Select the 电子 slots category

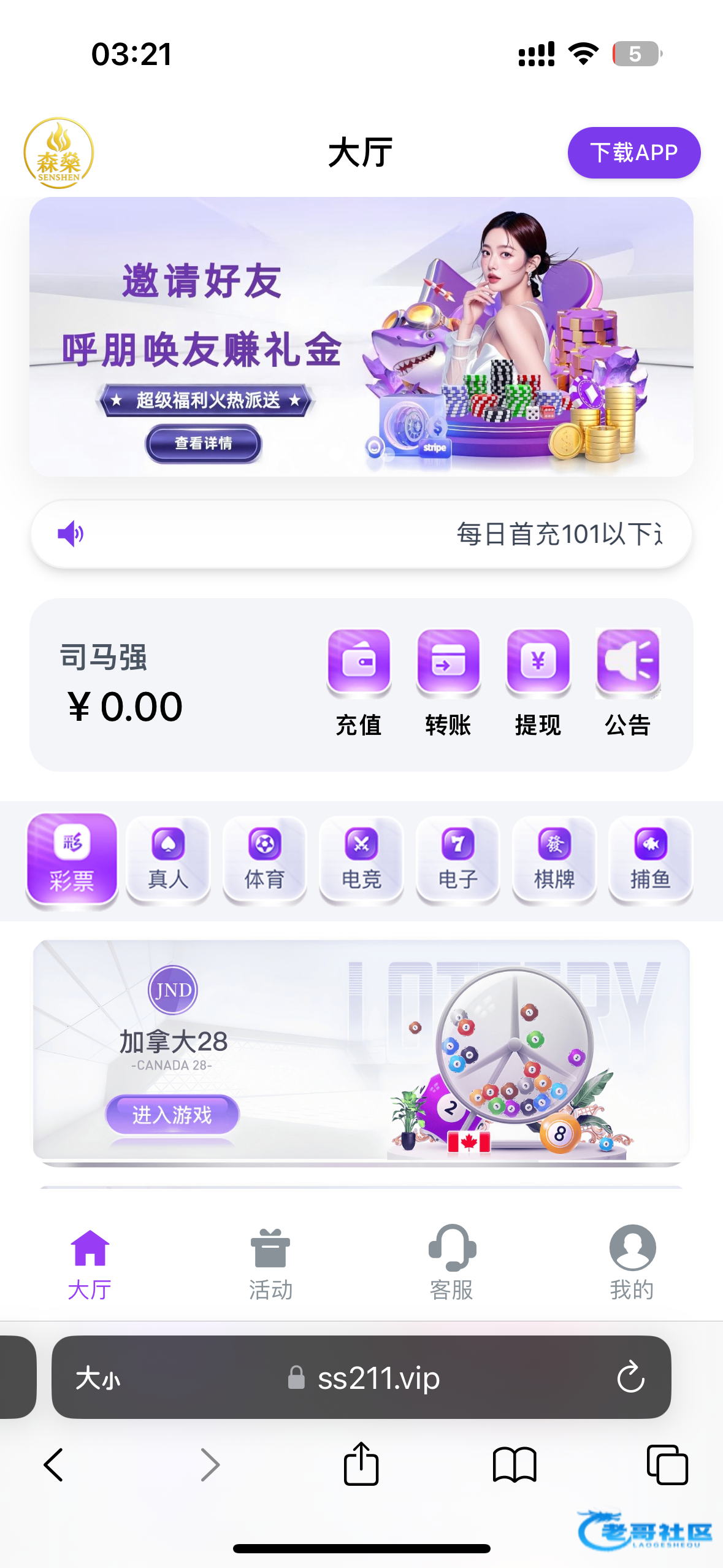[x=457, y=860]
